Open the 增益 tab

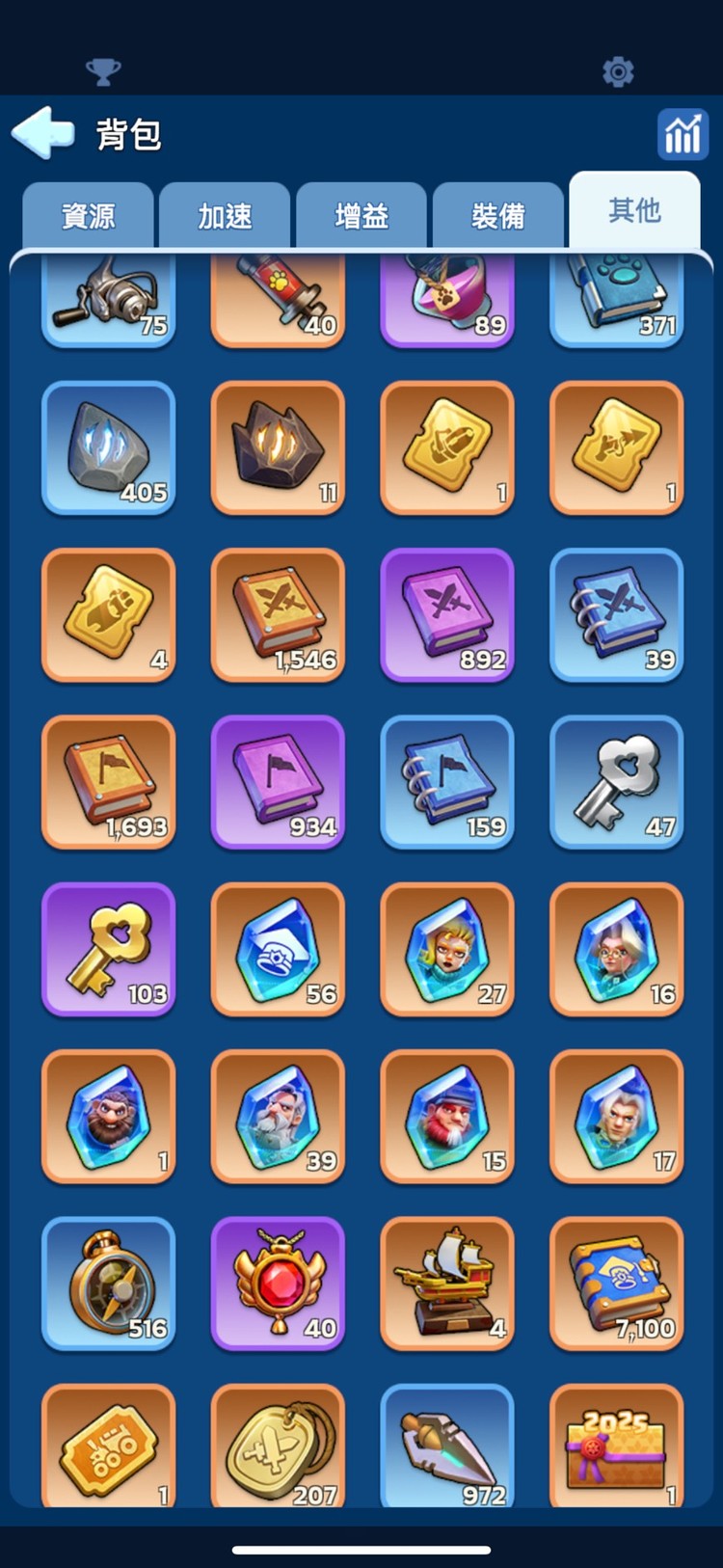tap(361, 216)
